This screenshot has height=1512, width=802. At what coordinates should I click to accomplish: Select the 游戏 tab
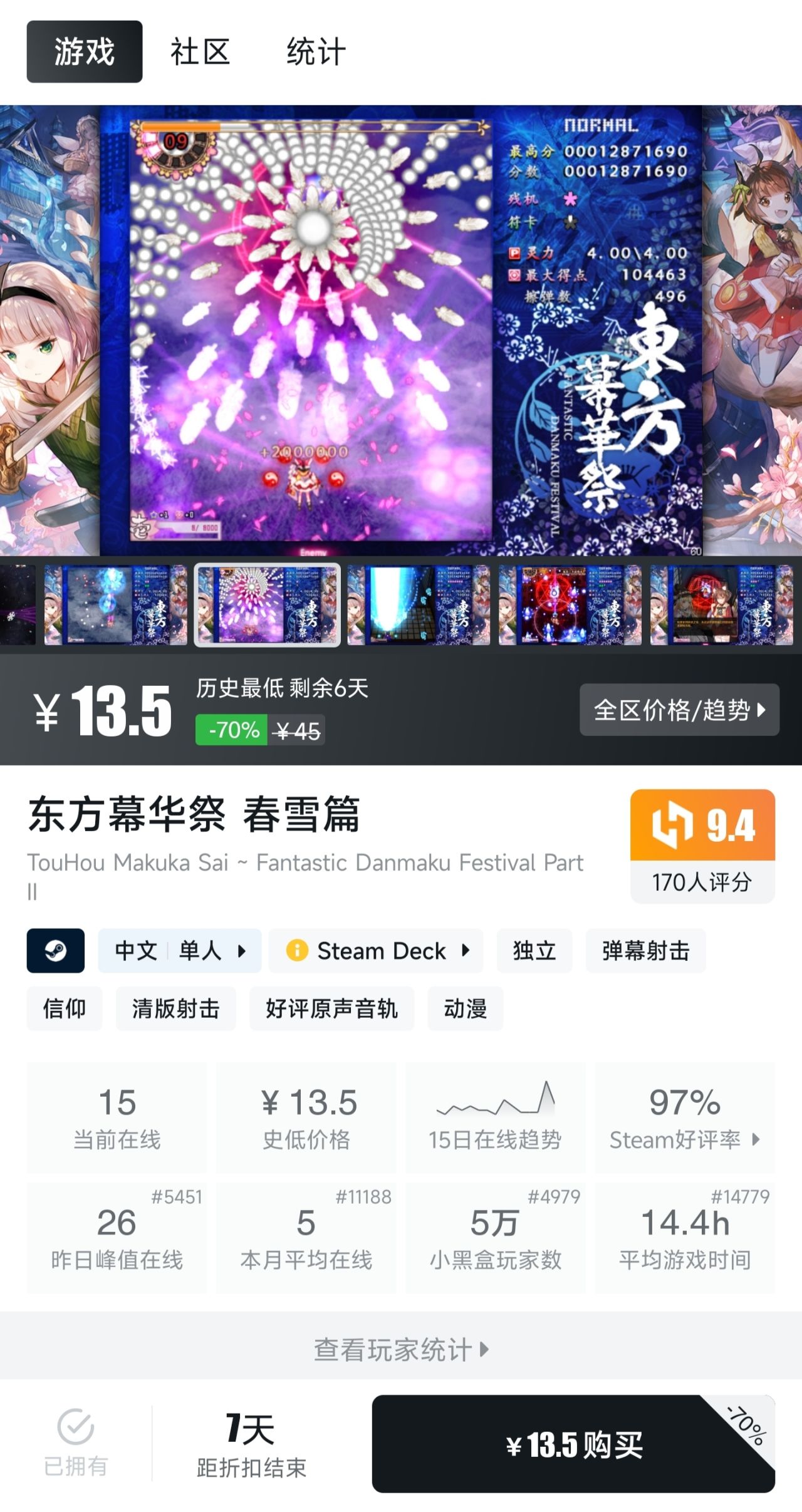pos(84,51)
